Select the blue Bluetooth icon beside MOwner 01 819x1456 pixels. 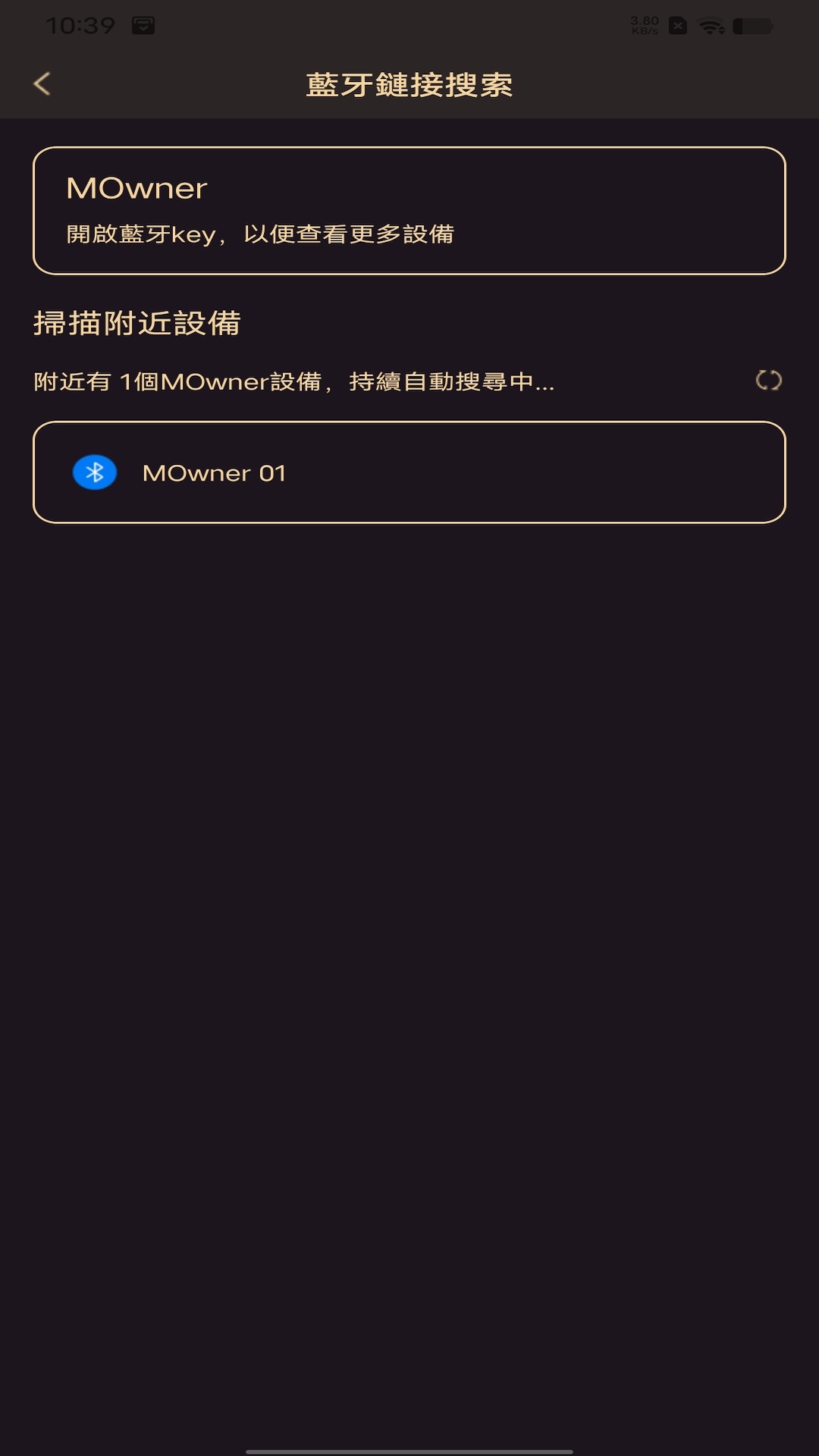tap(94, 472)
